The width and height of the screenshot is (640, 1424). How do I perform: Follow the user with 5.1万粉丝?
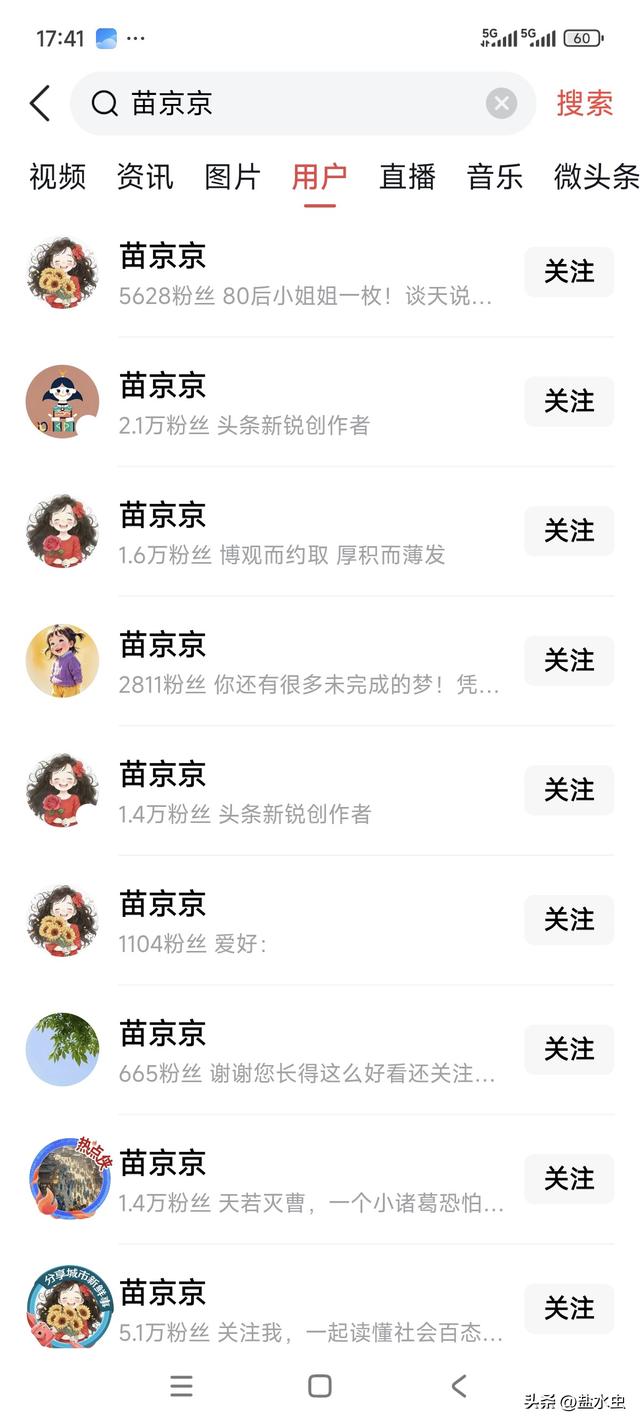tap(568, 1309)
